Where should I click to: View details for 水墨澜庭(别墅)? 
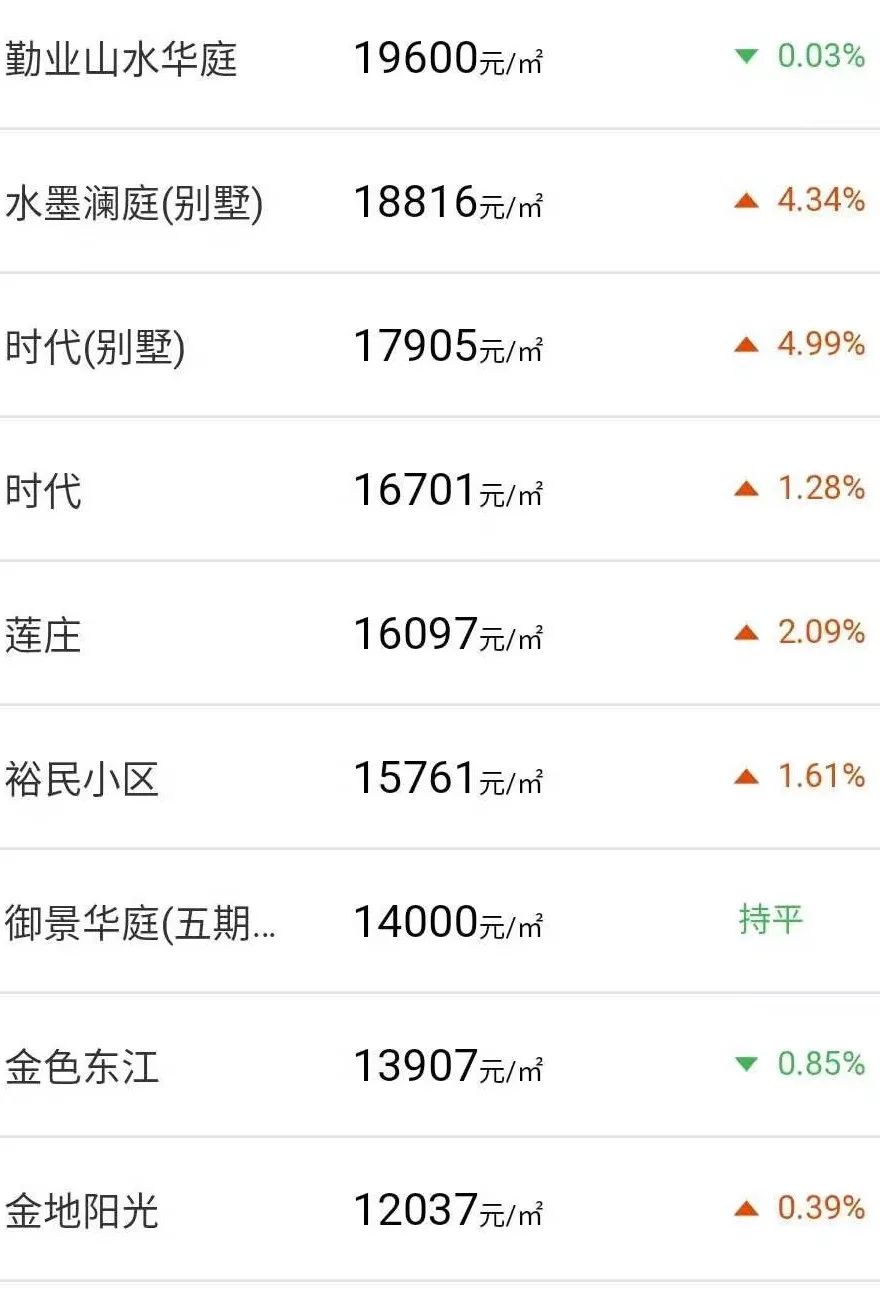point(134,203)
